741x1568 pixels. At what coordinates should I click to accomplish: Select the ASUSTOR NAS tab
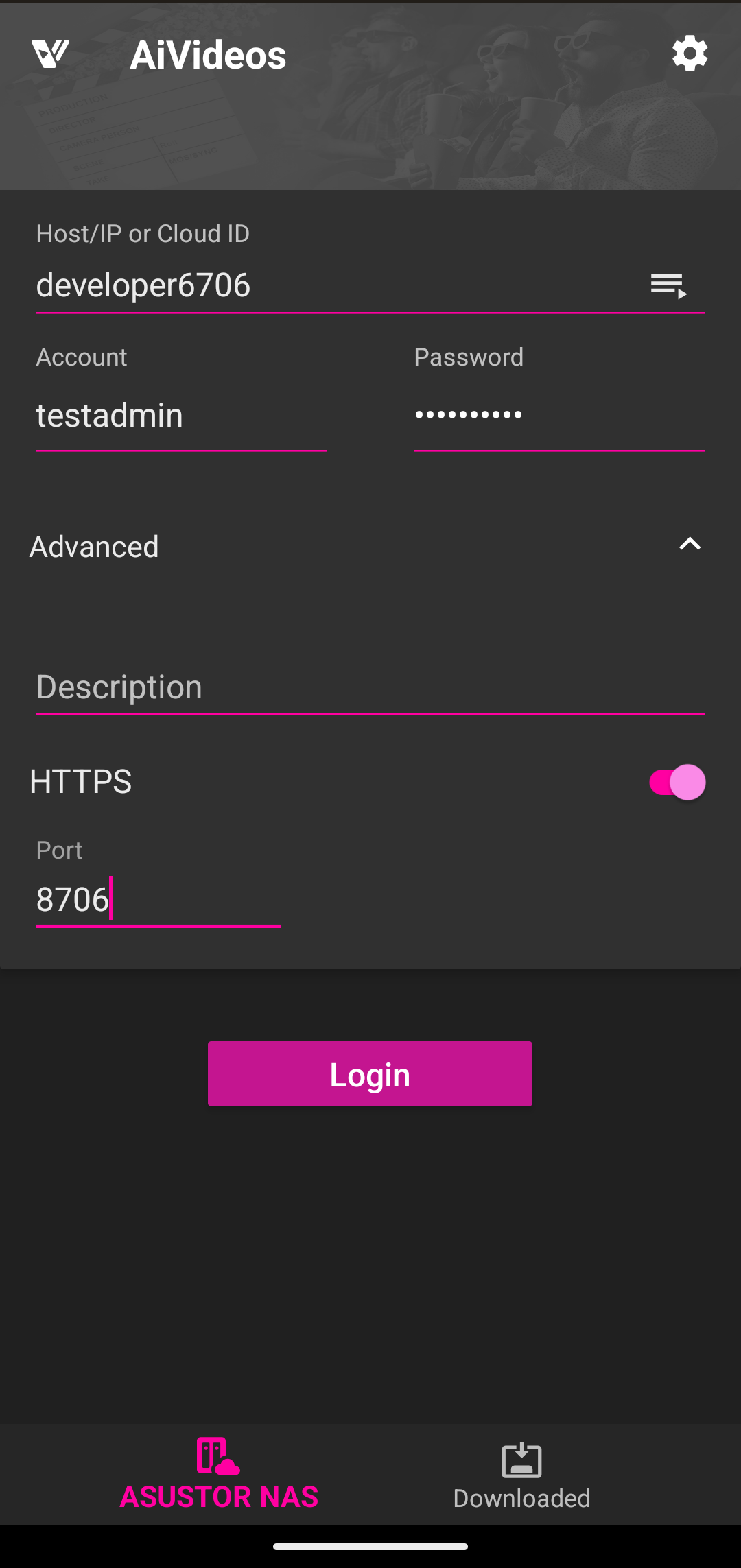coord(219,1475)
